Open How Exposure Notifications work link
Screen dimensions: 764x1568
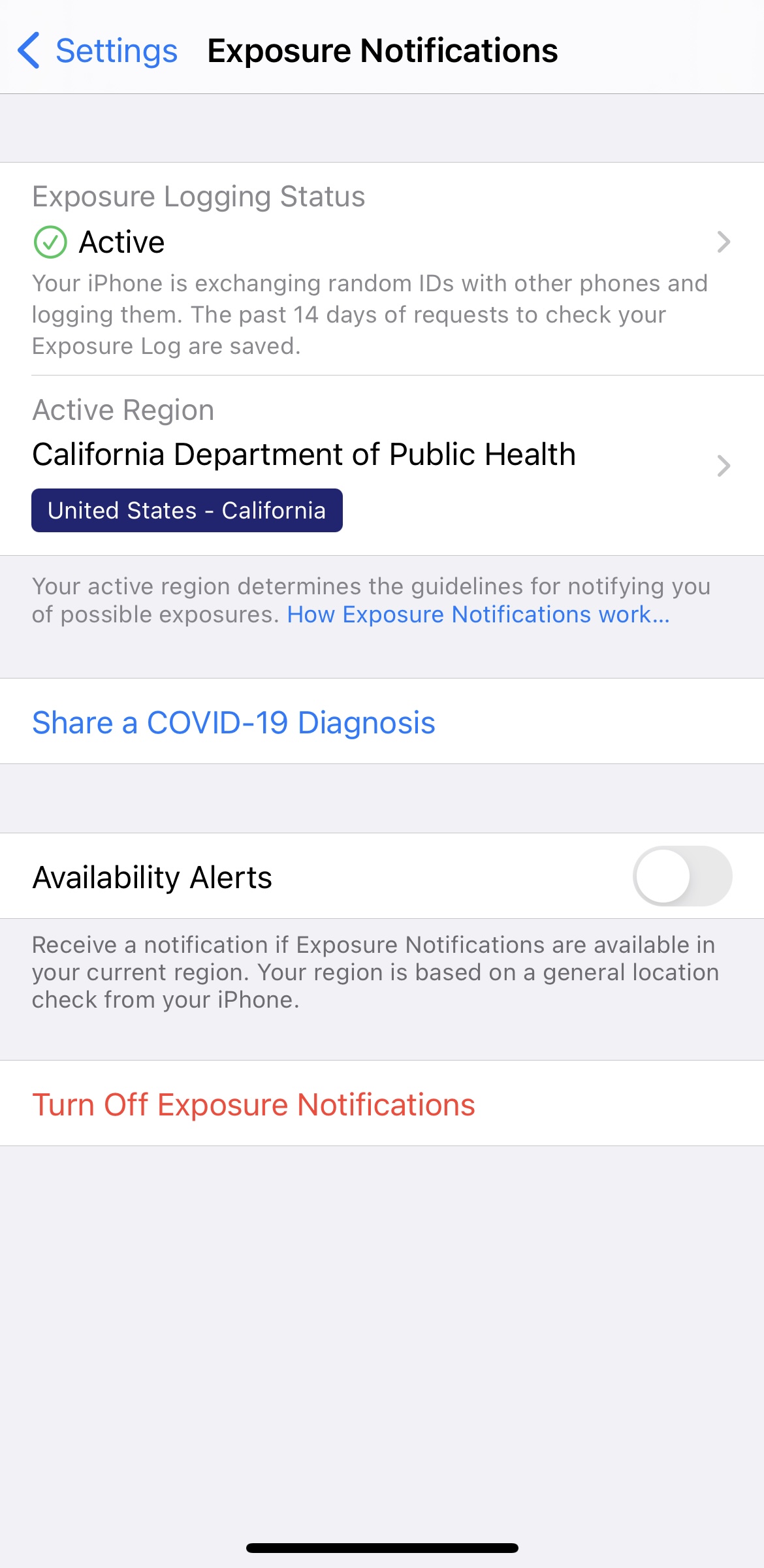click(x=478, y=615)
